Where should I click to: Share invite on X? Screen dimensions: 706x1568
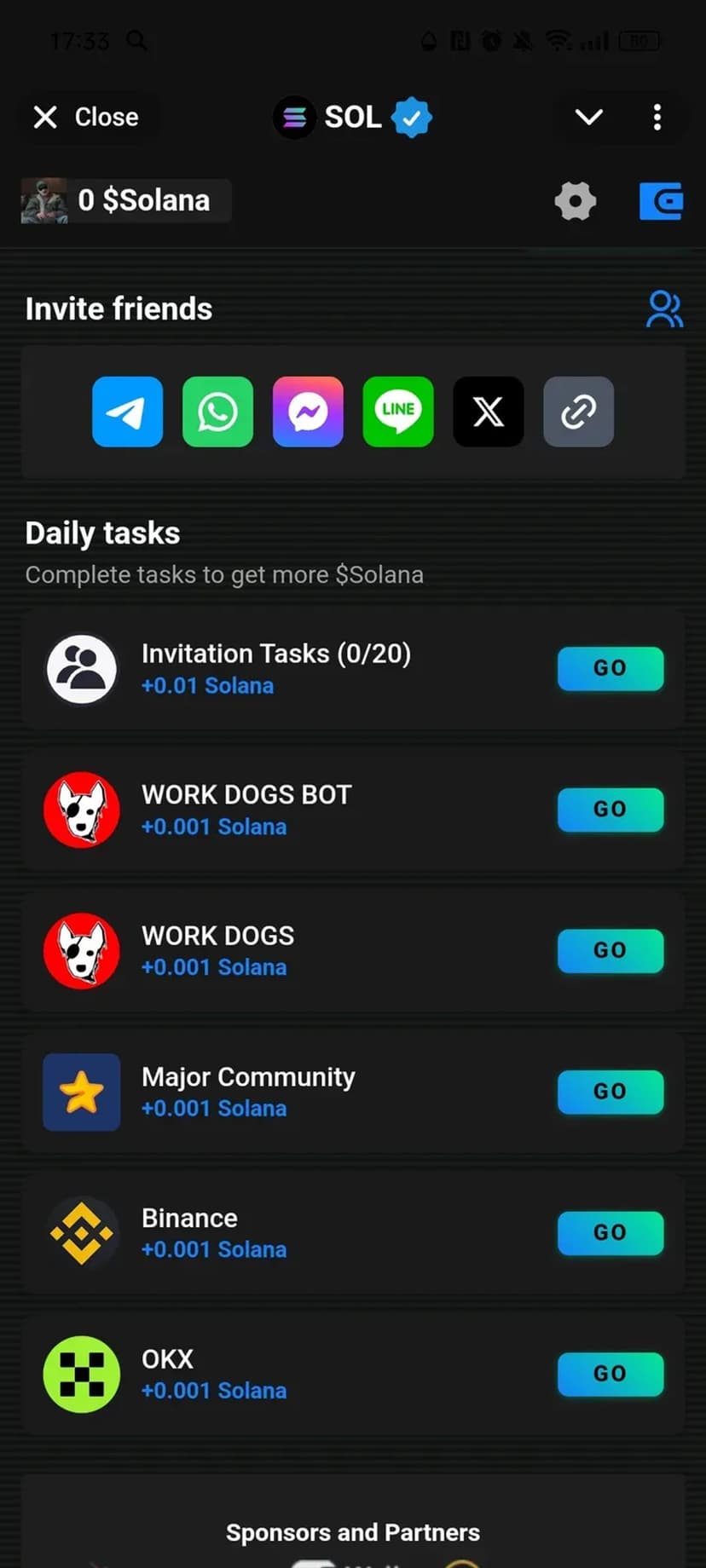pos(489,412)
